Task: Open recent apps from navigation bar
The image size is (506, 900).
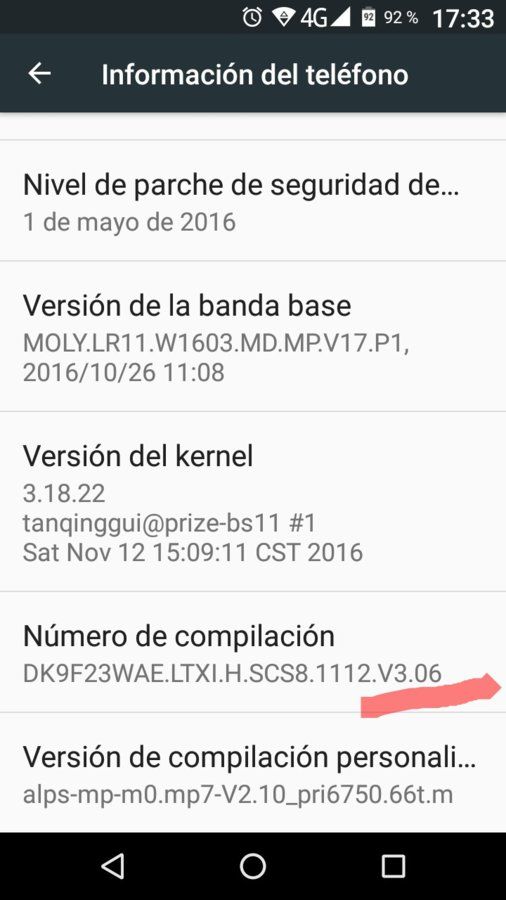Action: [394, 866]
